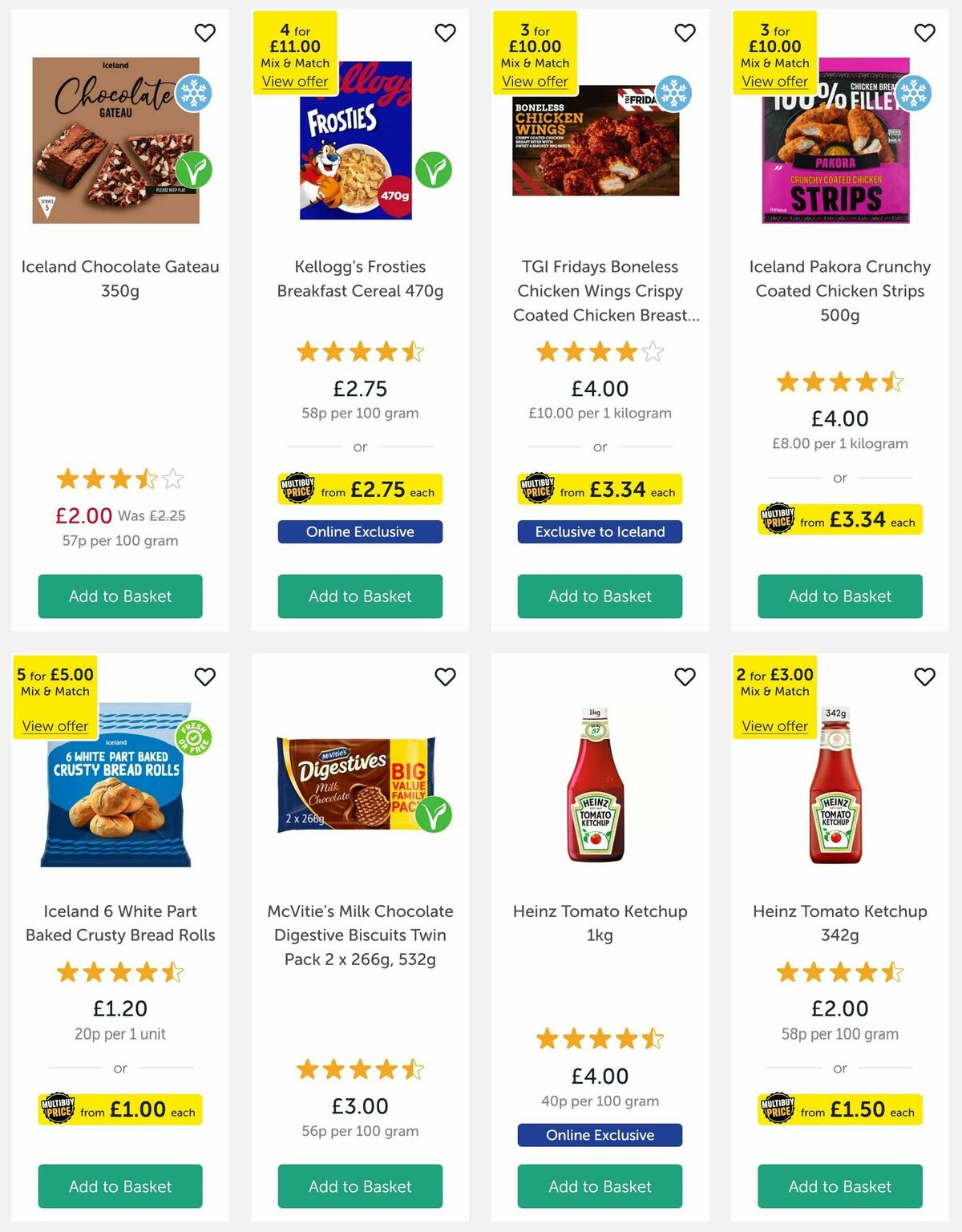
Task: Toggle the wishlist heart on Heinz Tomato Ketchup 1kg
Action: coord(685,677)
